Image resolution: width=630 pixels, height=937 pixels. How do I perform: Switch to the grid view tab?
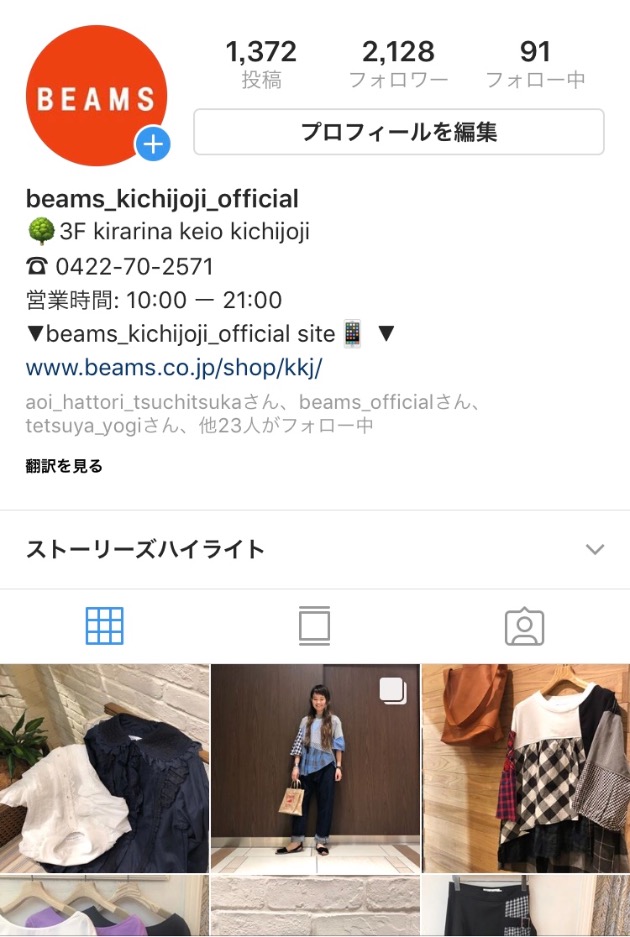[x=105, y=626]
